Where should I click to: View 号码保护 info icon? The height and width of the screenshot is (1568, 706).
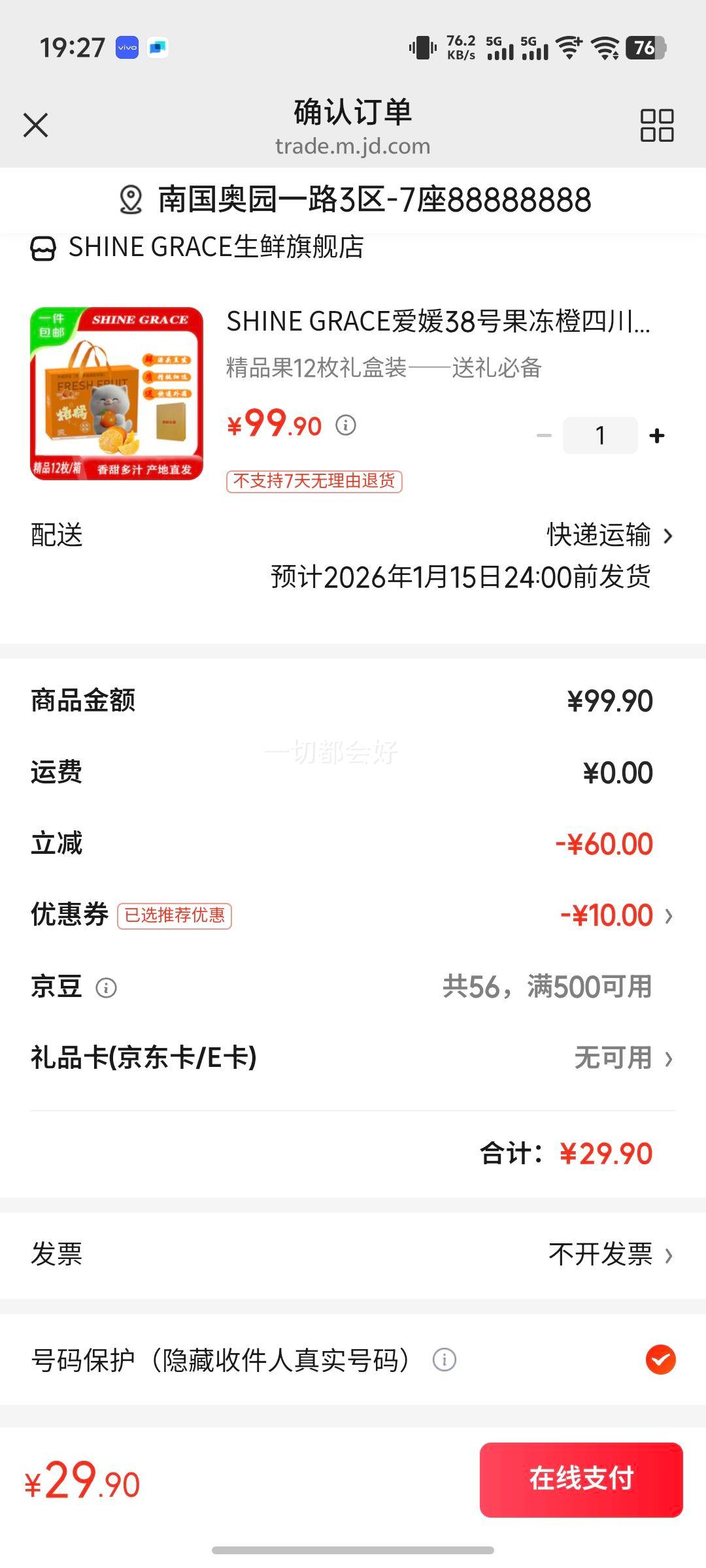tap(445, 1360)
